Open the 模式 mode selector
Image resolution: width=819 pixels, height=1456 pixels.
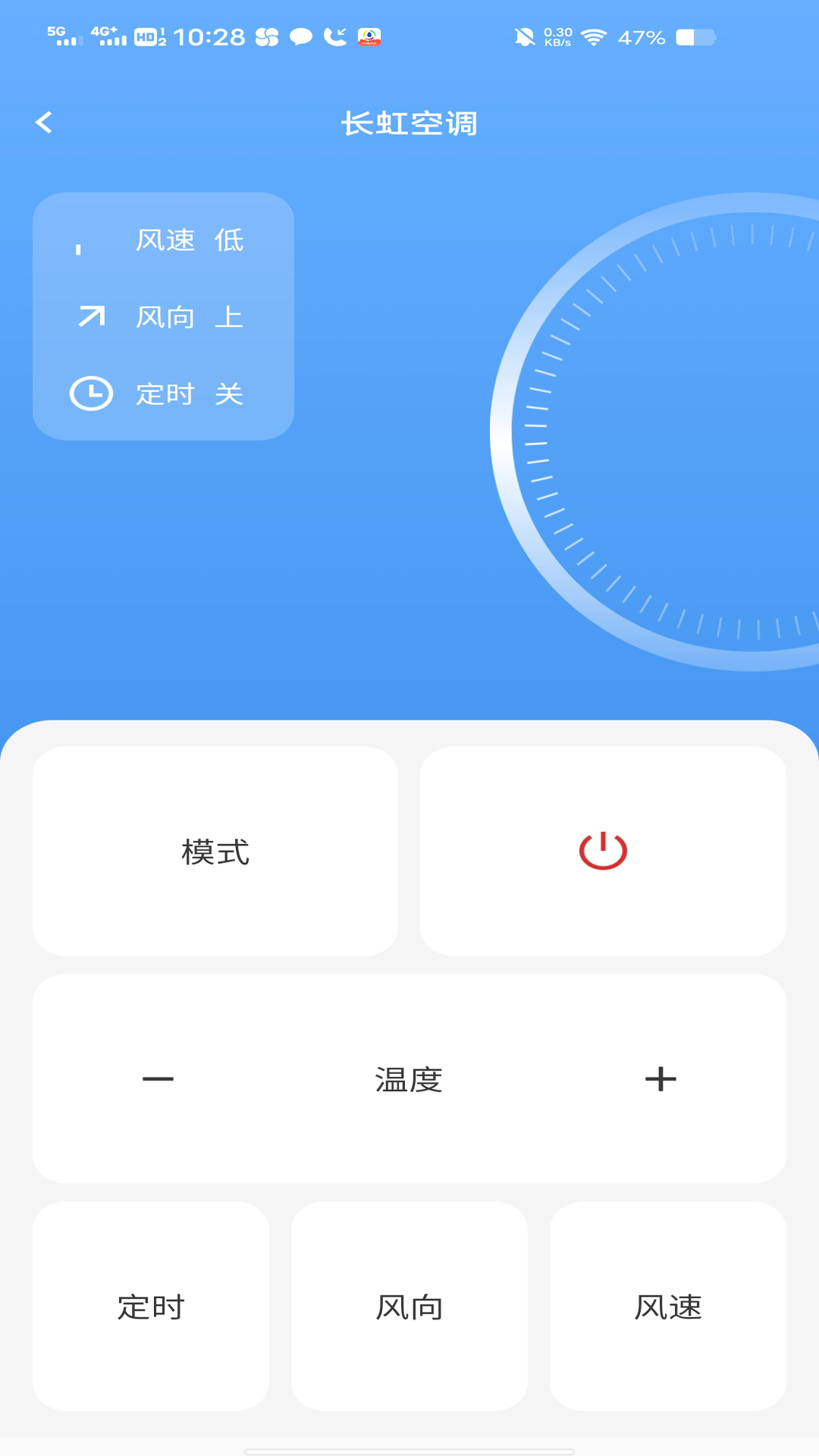pyautogui.click(x=215, y=851)
